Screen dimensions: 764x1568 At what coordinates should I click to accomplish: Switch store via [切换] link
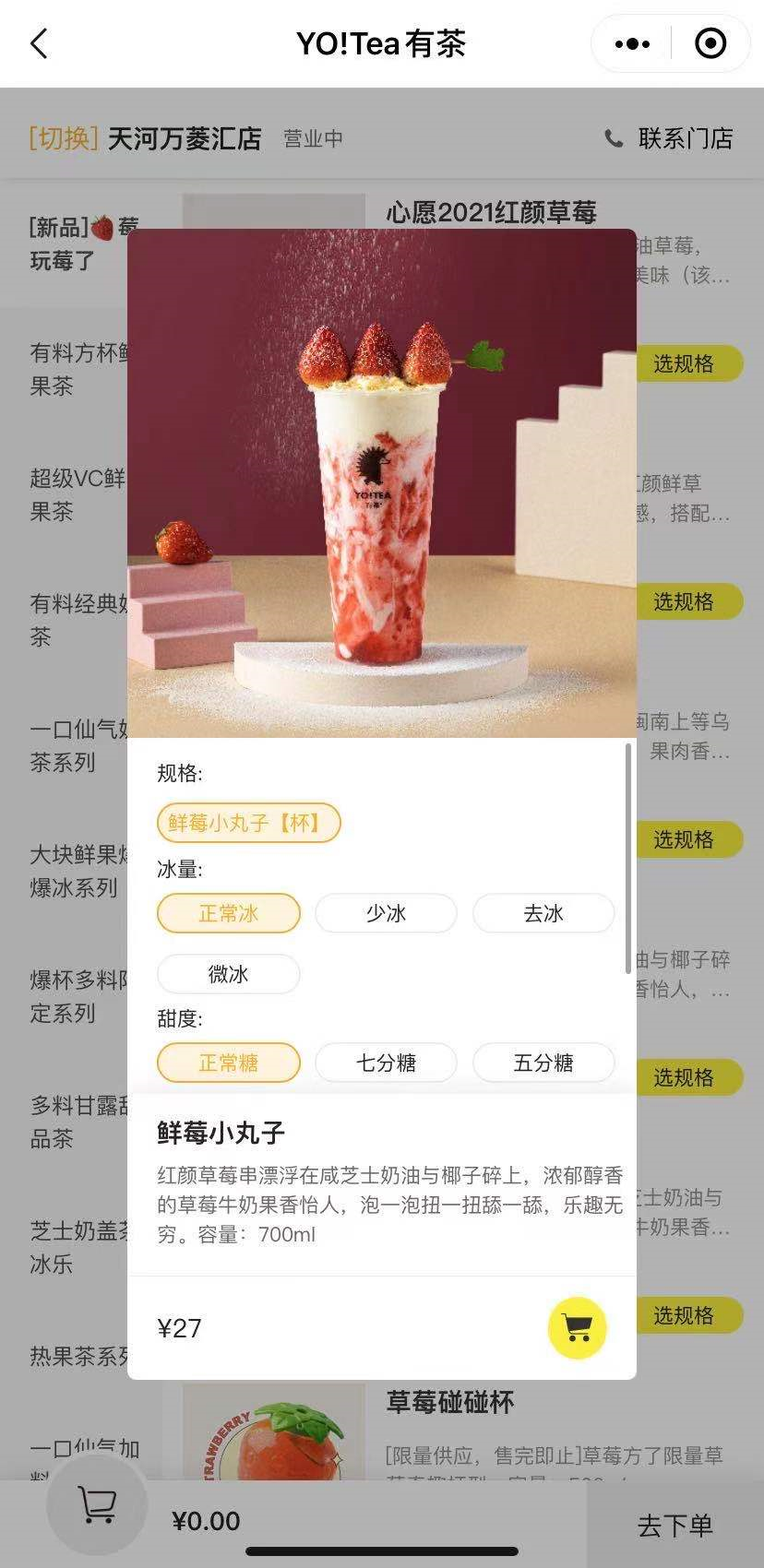pyautogui.click(x=64, y=138)
